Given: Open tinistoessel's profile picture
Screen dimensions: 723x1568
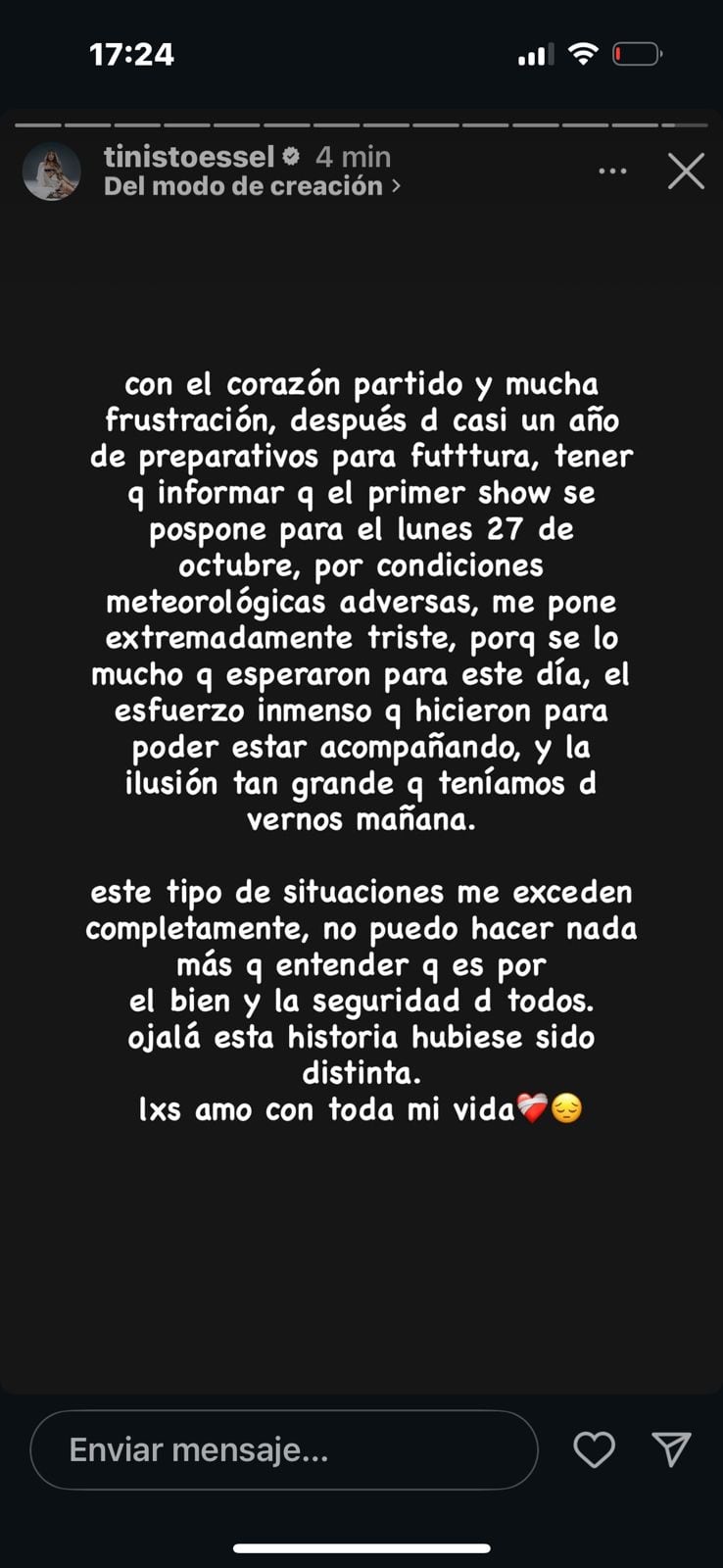Looking at the screenshot, I should click(x=52, y=171).
